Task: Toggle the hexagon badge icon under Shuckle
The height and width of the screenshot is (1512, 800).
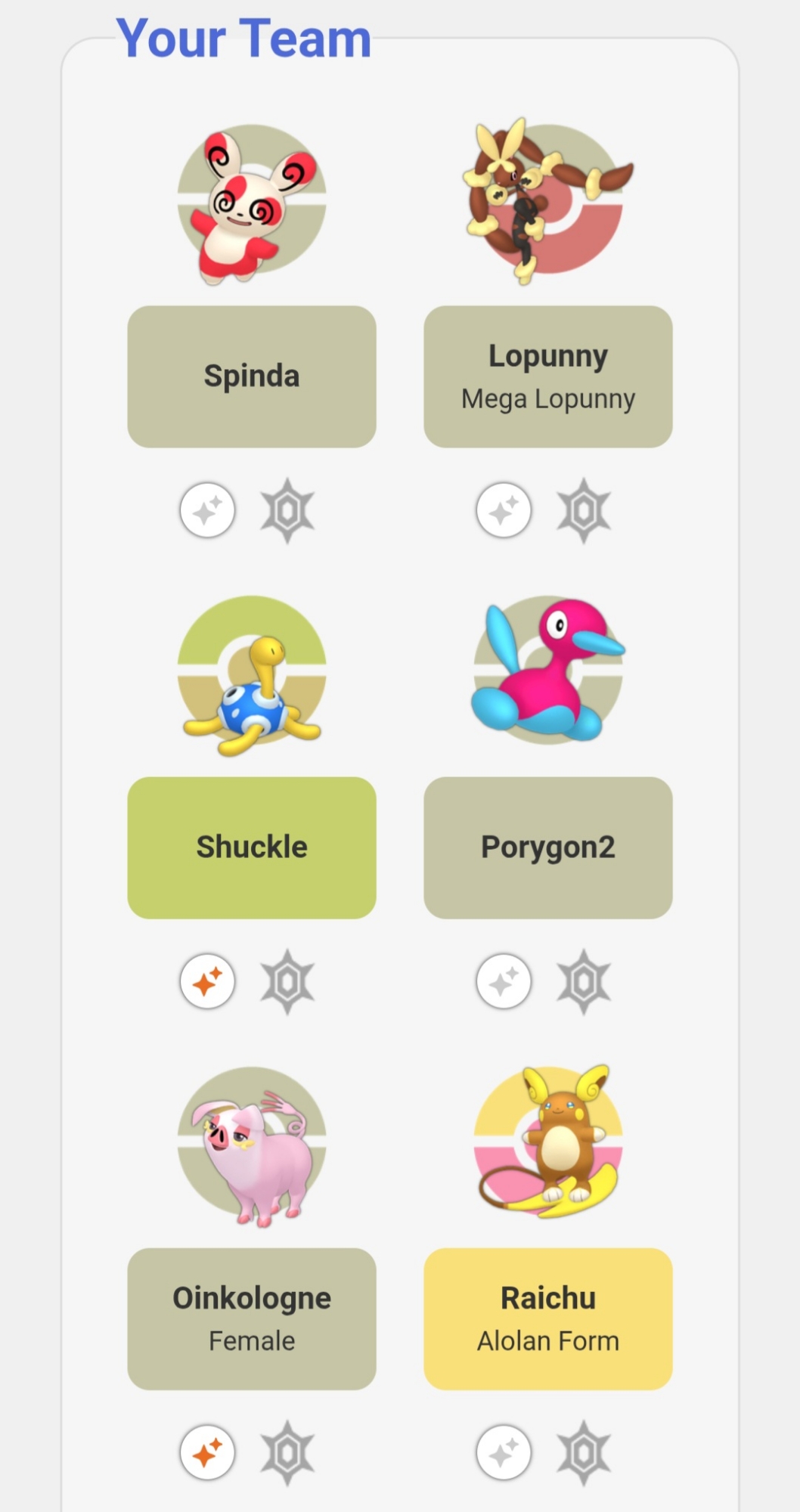Action: click(x=287, y=982)
